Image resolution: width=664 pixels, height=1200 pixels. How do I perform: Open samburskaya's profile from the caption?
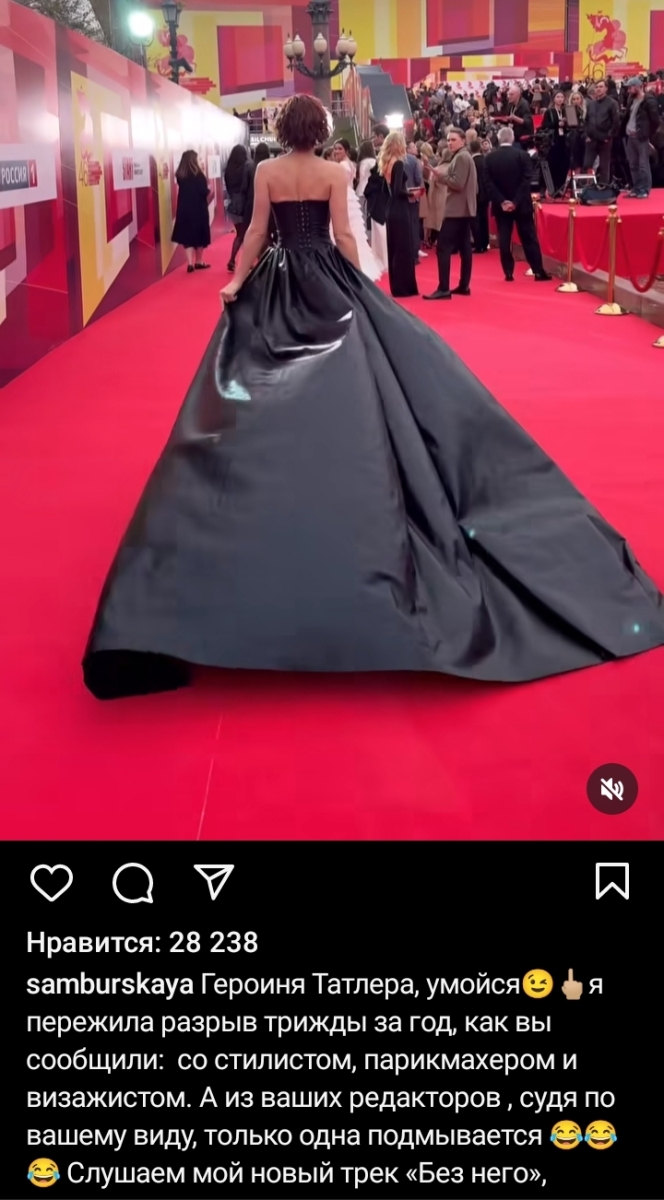click(x=110, y=985)
